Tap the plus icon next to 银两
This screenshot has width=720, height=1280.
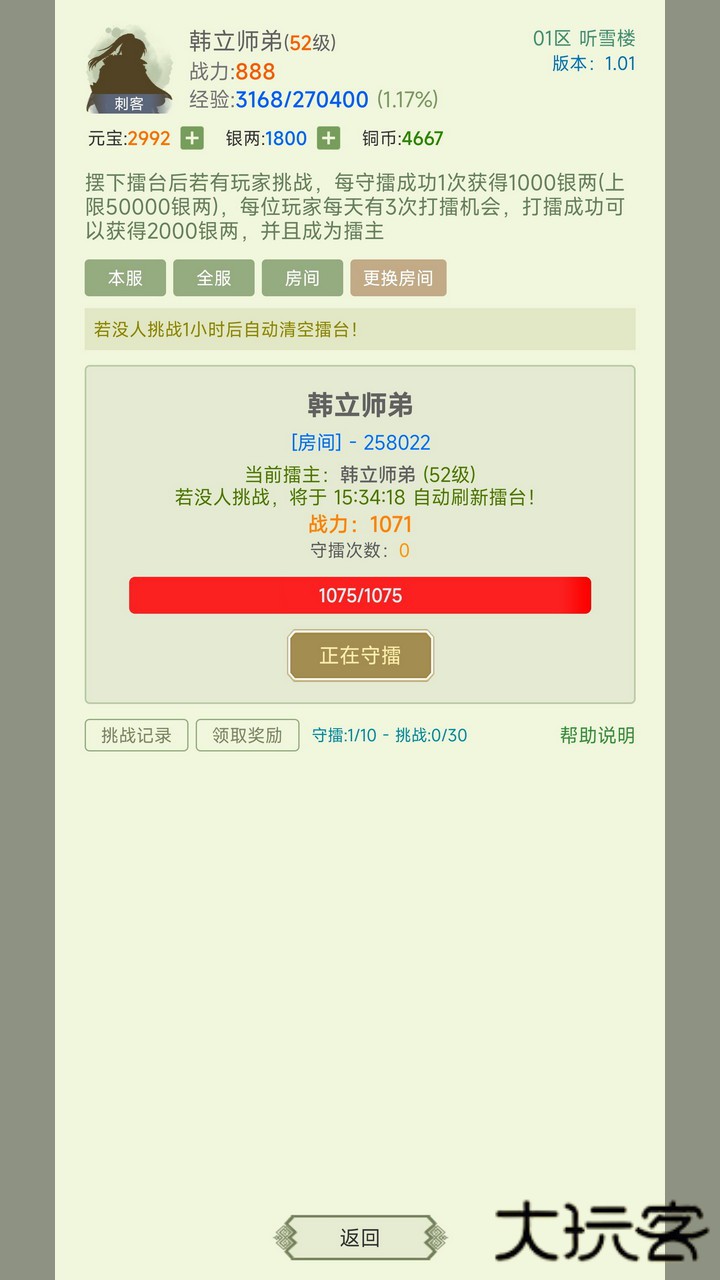click(328, 138)
